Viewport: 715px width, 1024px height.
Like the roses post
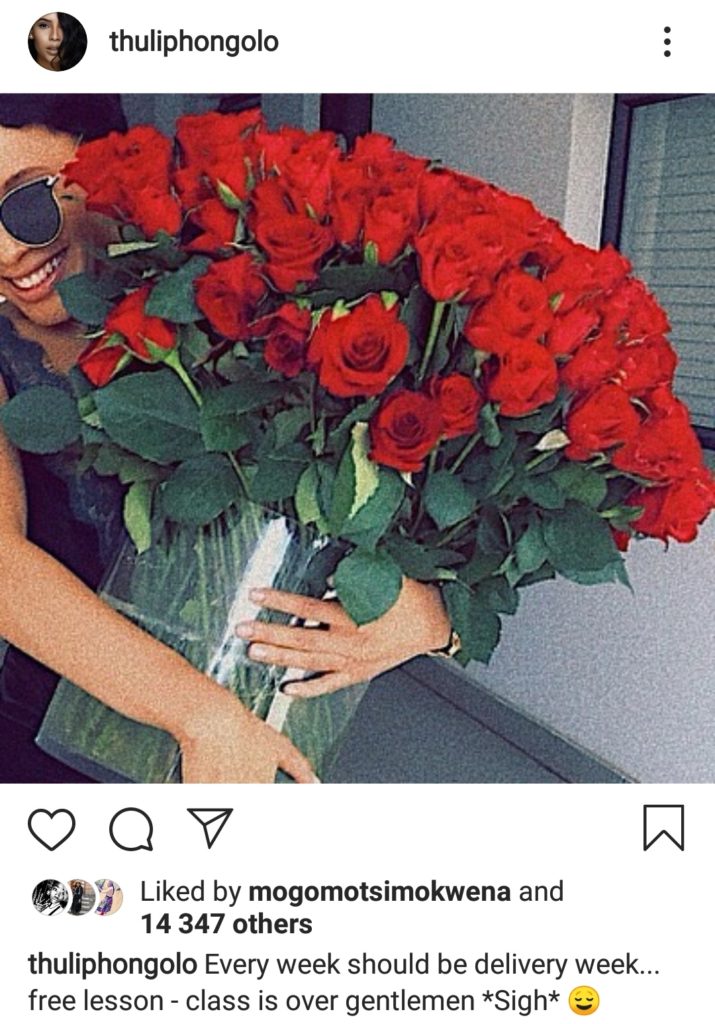point(51,829)
